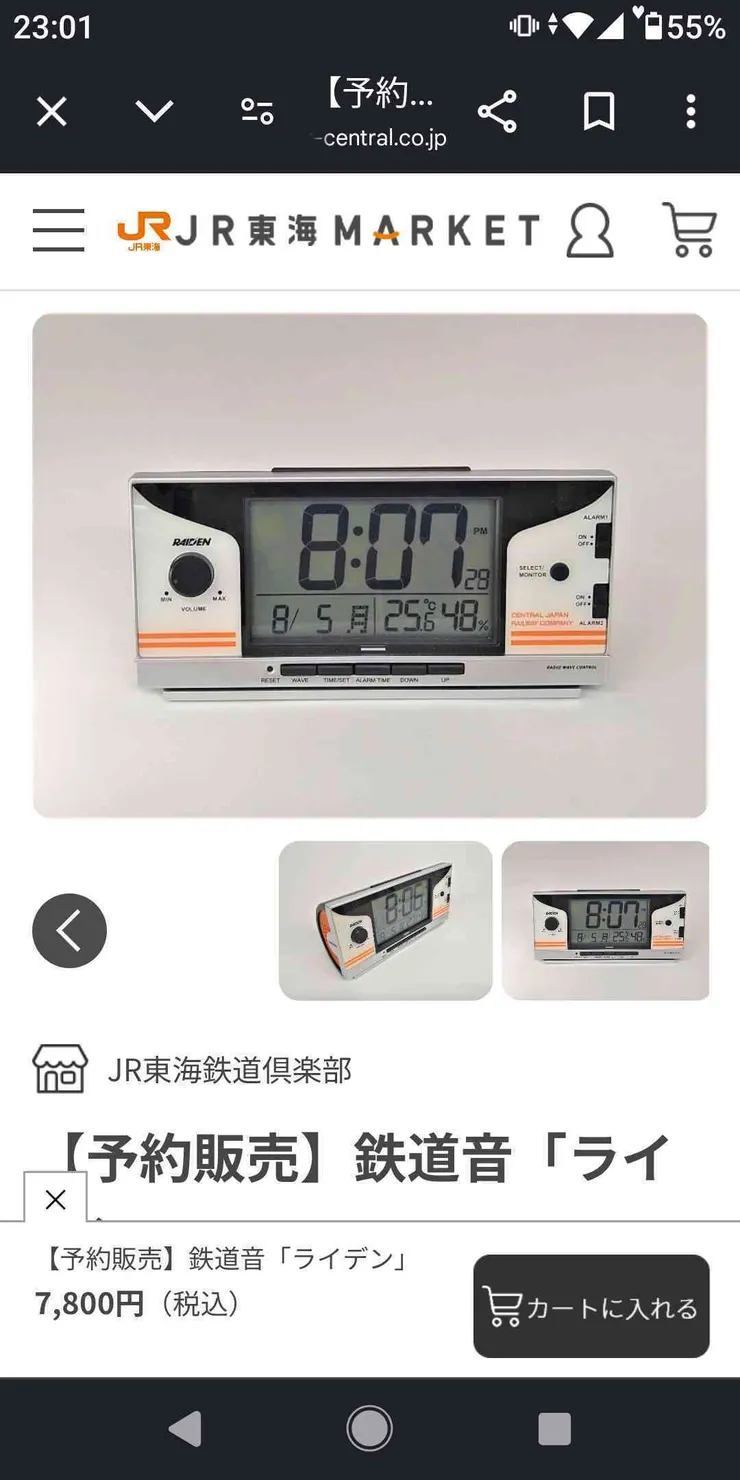
Task: Bookmark this page
Action: (x=599, y=112)
